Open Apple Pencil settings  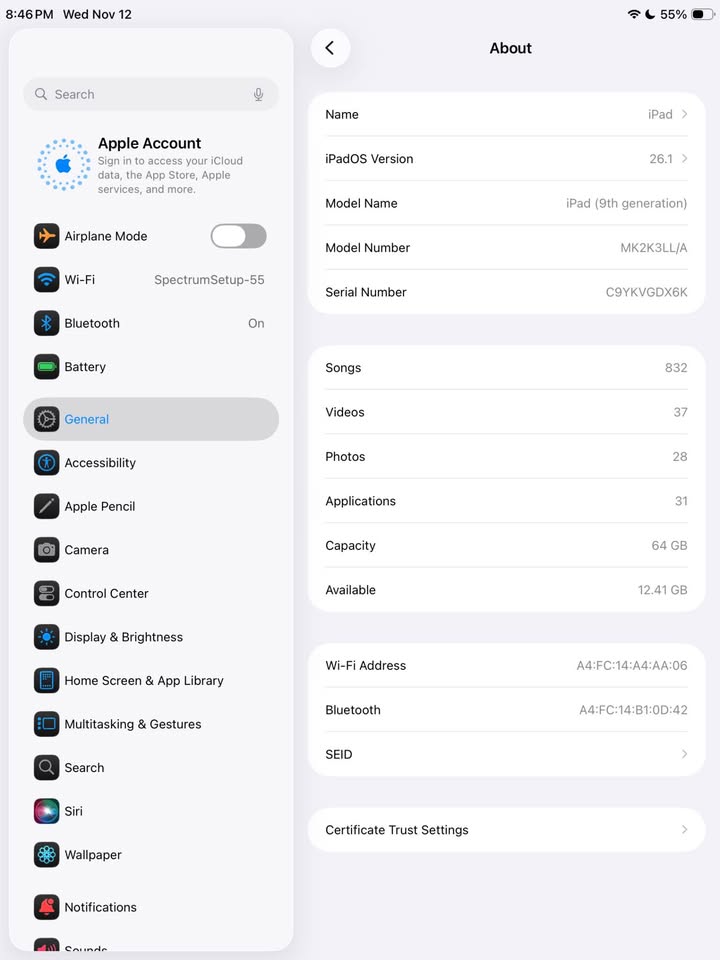pyautogui.click(x=150, y=506)
